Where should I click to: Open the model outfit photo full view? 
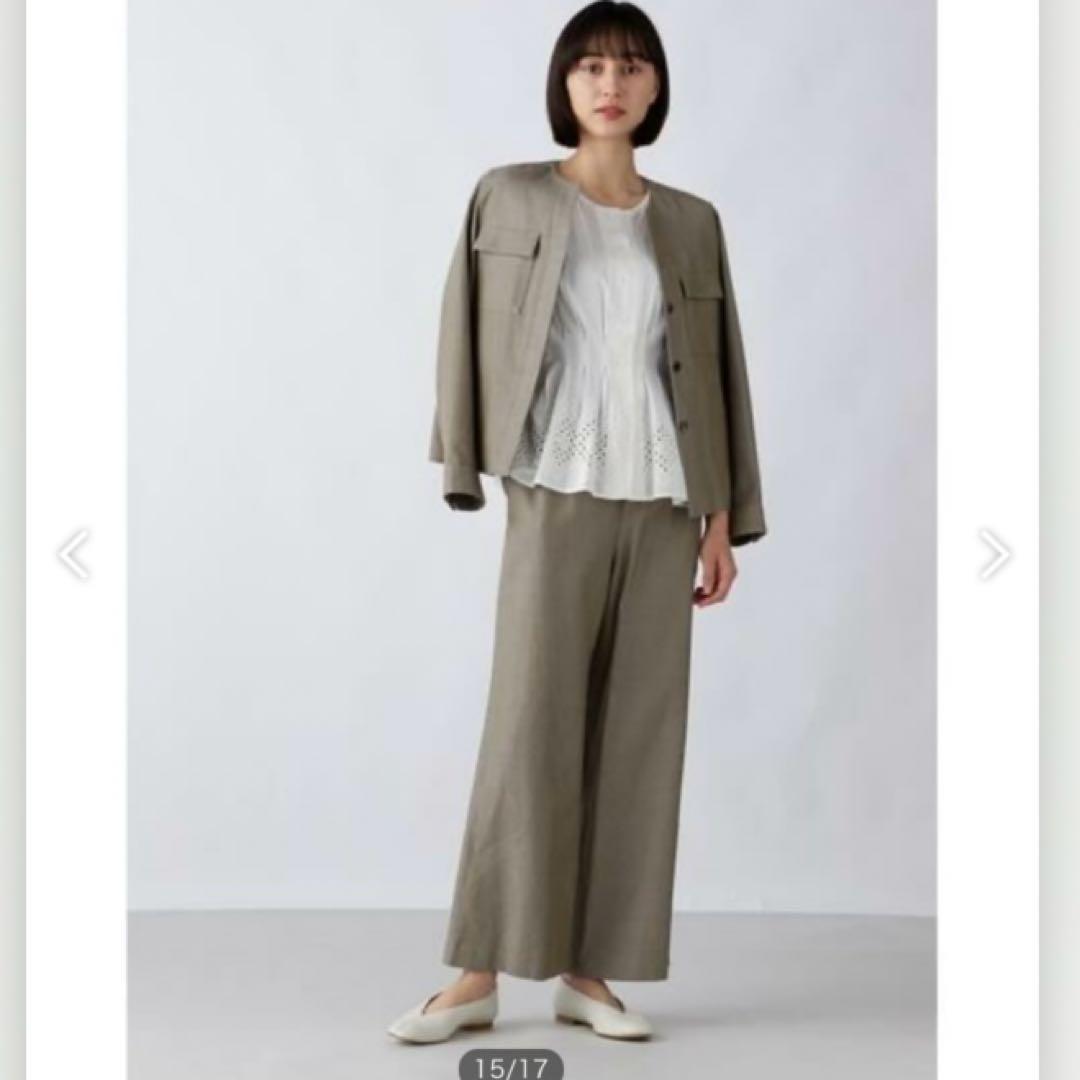pos(532,523)
